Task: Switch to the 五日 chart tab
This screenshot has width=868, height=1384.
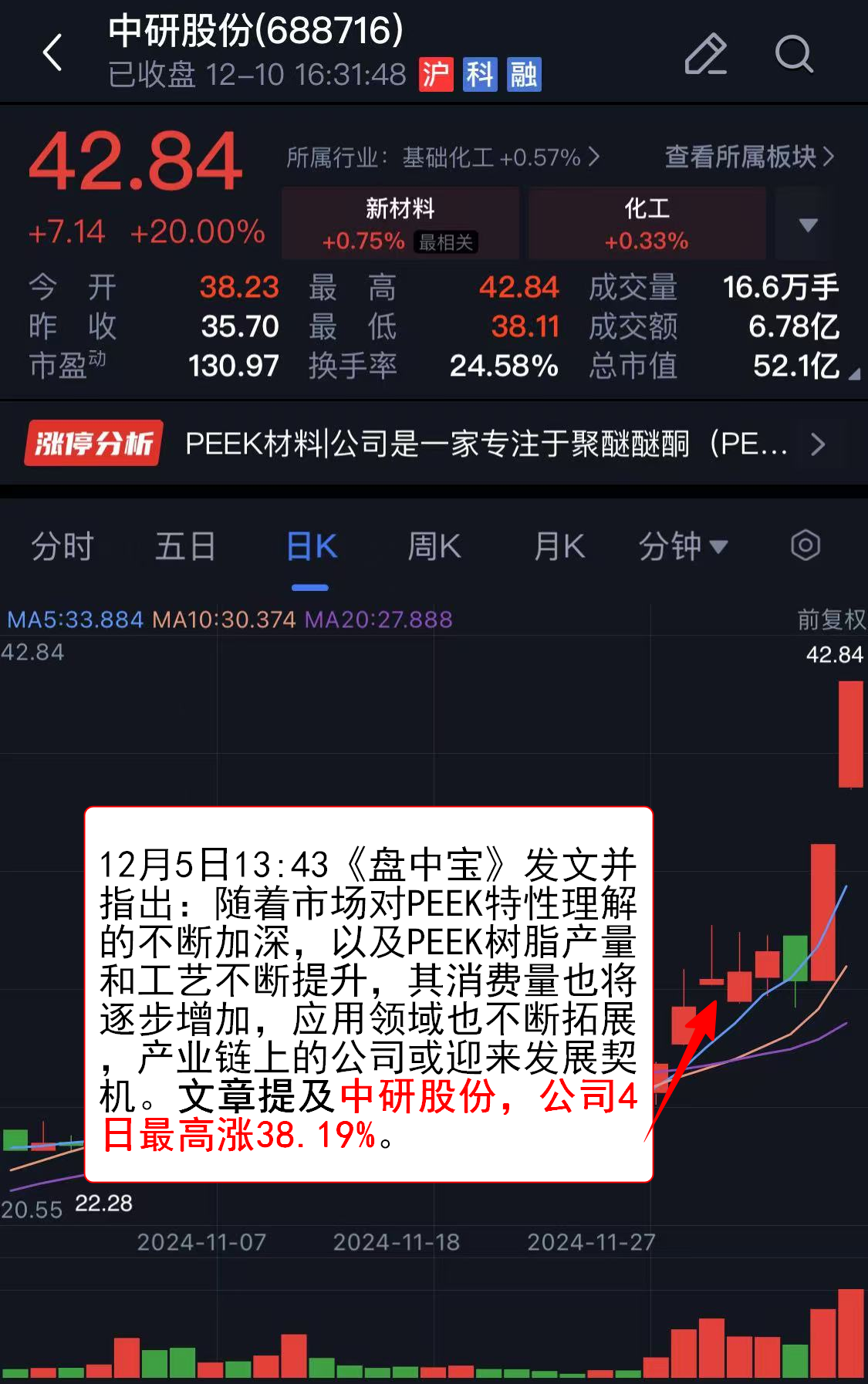Action: point(185,546)
